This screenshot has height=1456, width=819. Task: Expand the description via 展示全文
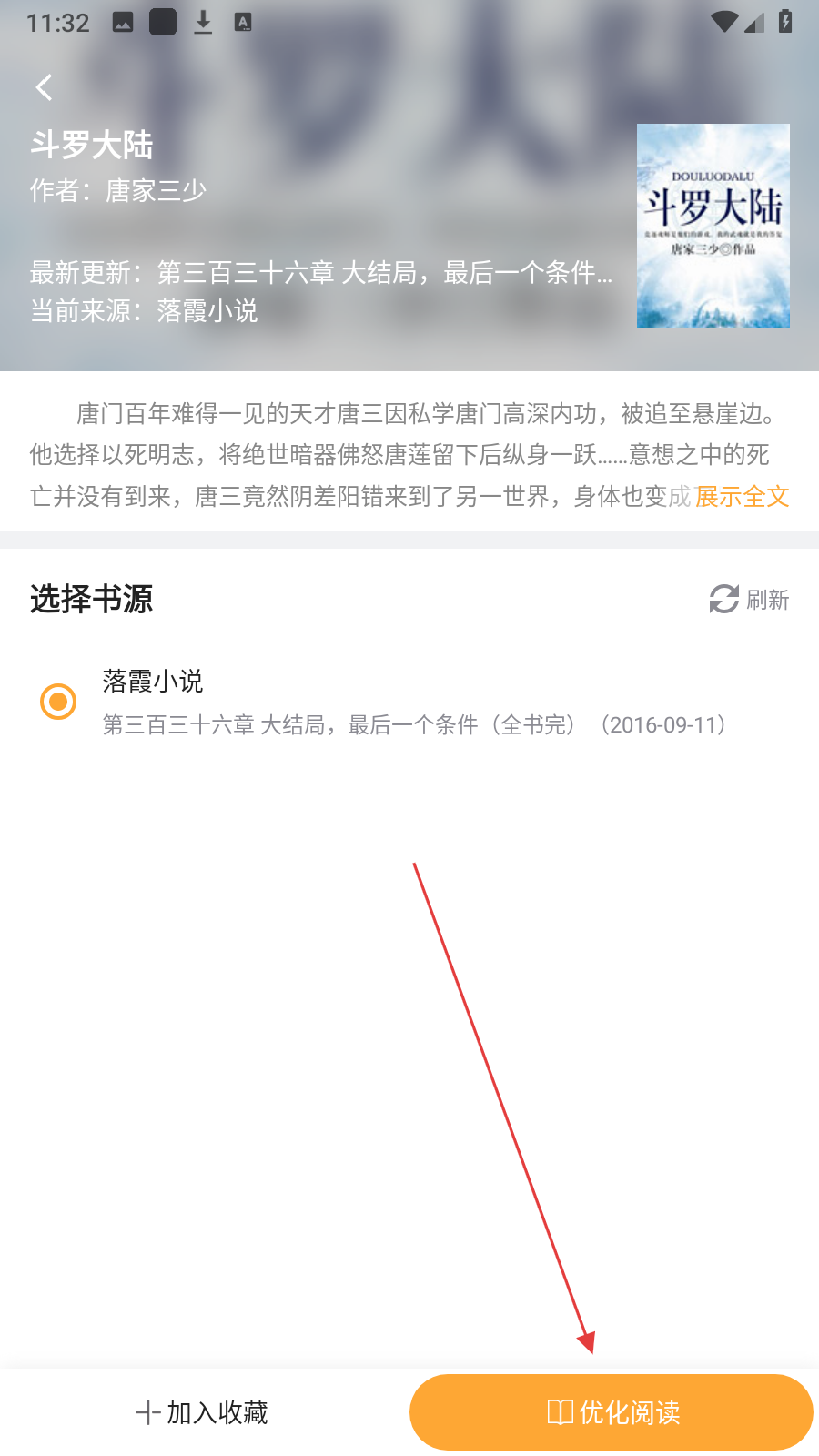point(742,496)
